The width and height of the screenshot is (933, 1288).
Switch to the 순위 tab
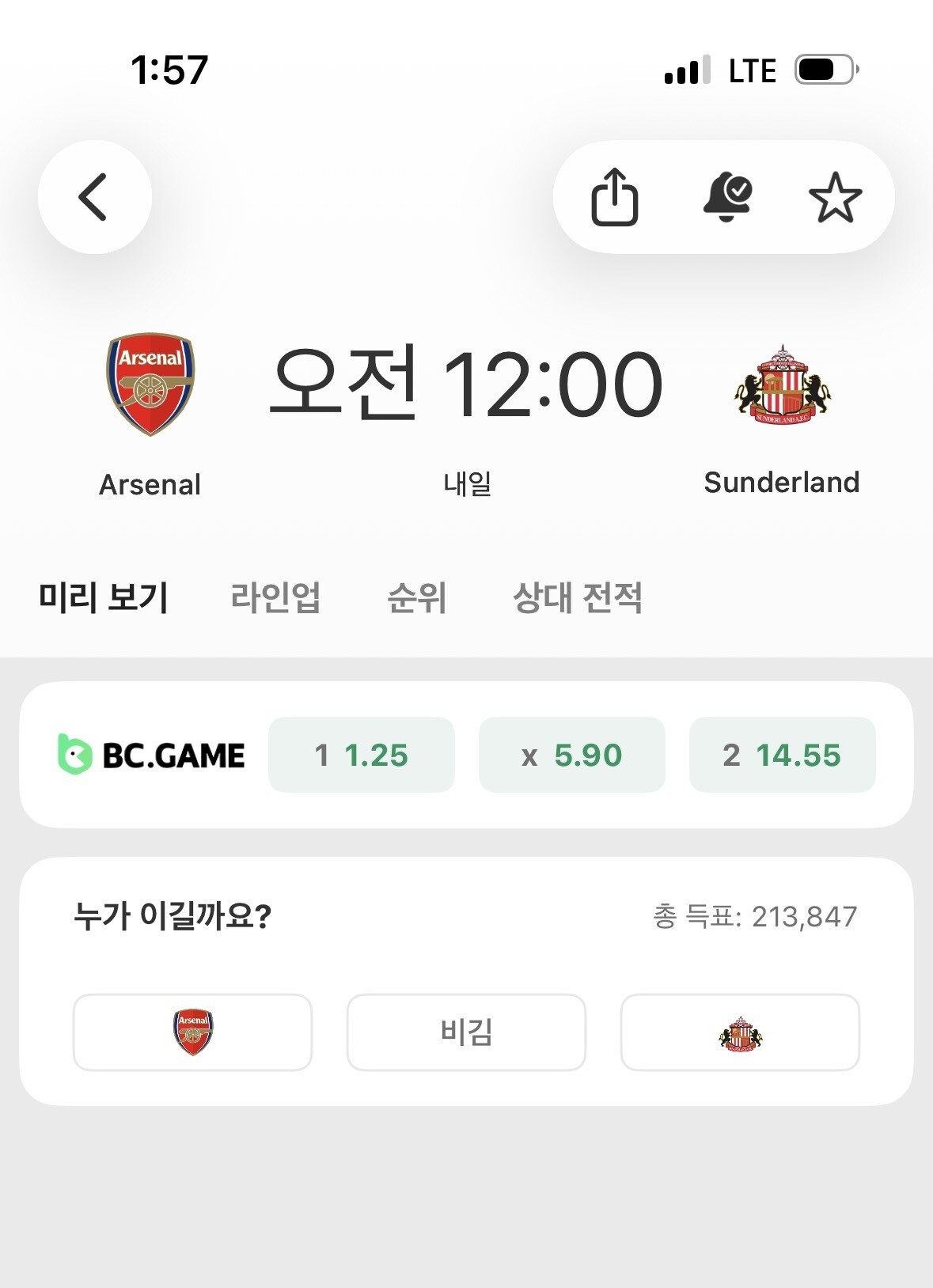click(x=417, y=597)
